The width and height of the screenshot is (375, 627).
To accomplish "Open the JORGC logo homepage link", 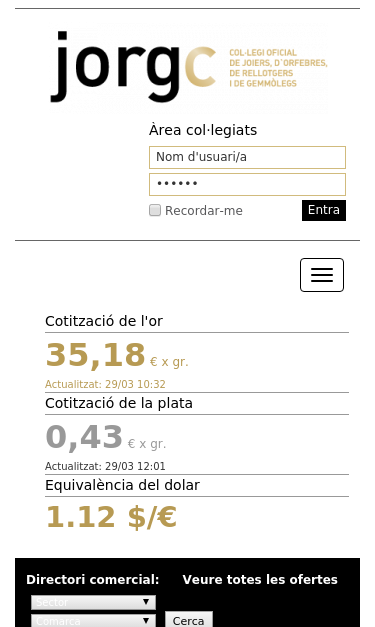I will pos(188,67).
